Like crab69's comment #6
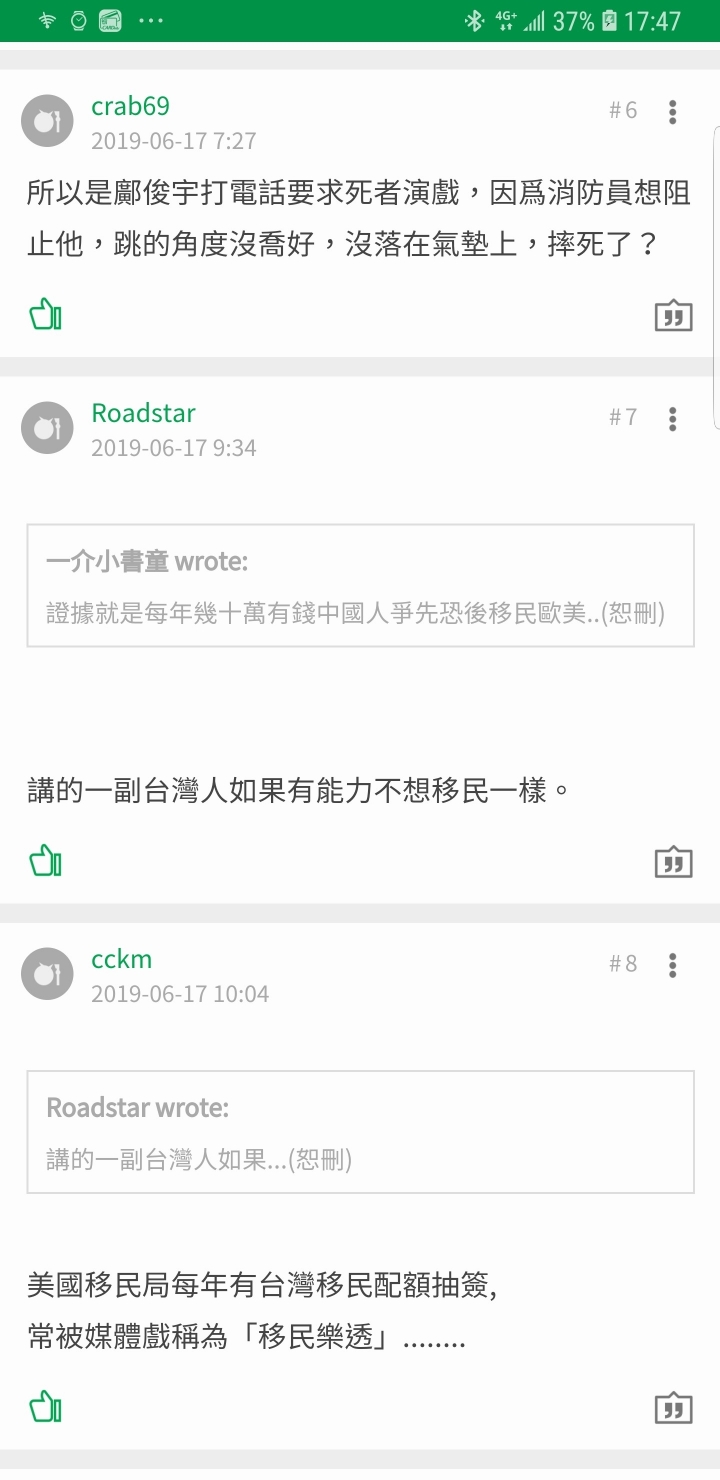Viewport: 720px width, 1480px height. (x=46, y=316)
